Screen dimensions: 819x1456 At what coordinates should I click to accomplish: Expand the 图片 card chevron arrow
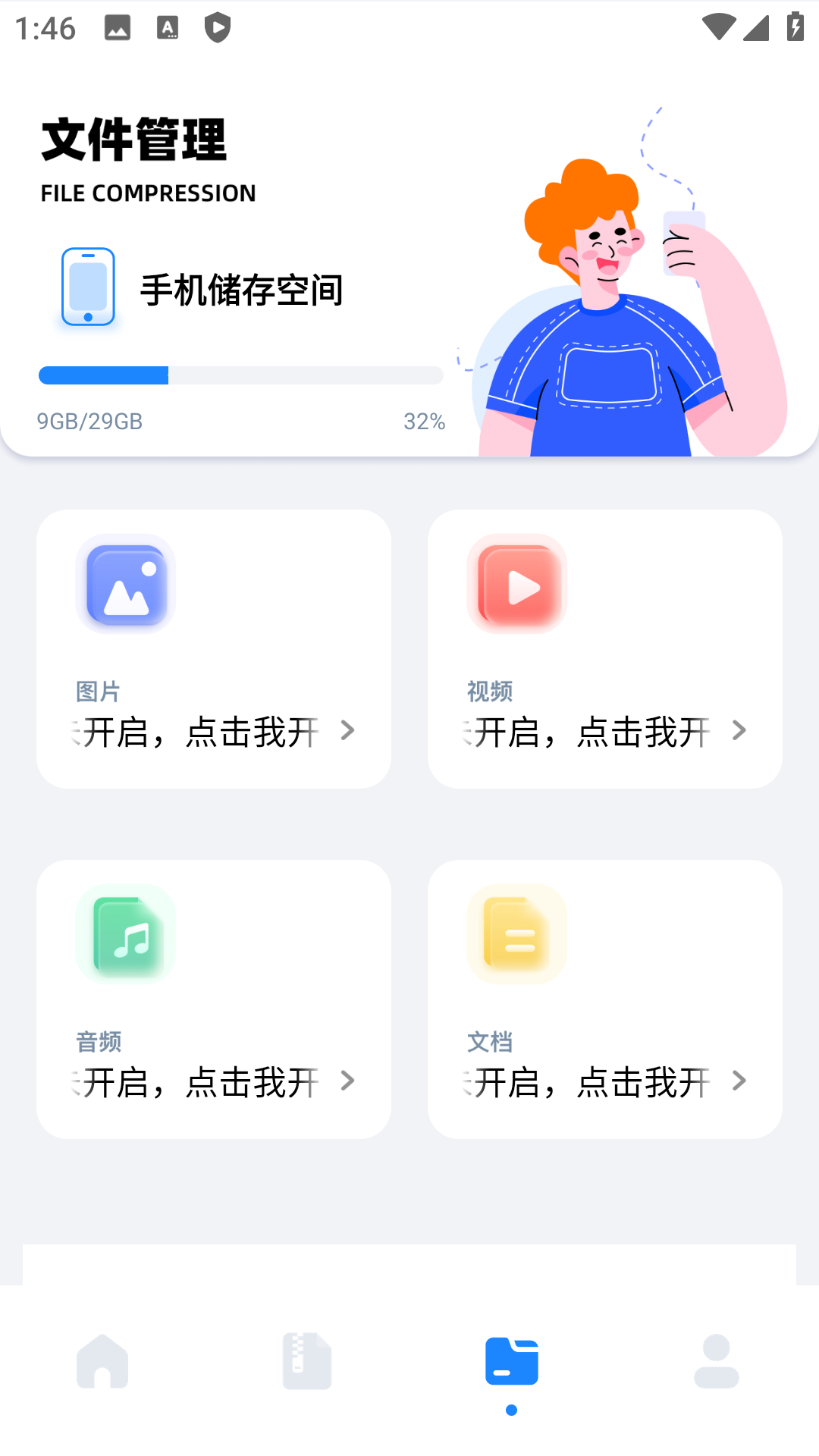[x=348, y=731]
